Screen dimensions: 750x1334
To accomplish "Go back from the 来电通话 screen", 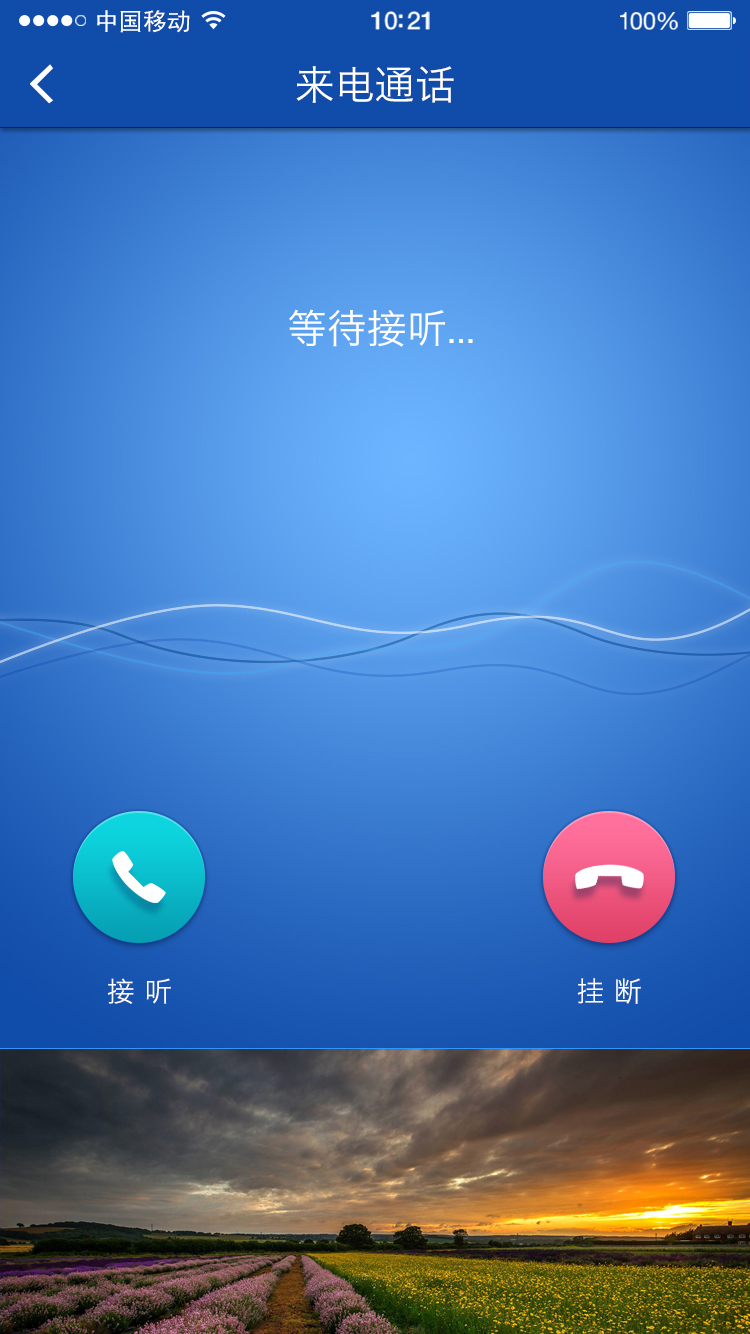I will pos(42,85).
